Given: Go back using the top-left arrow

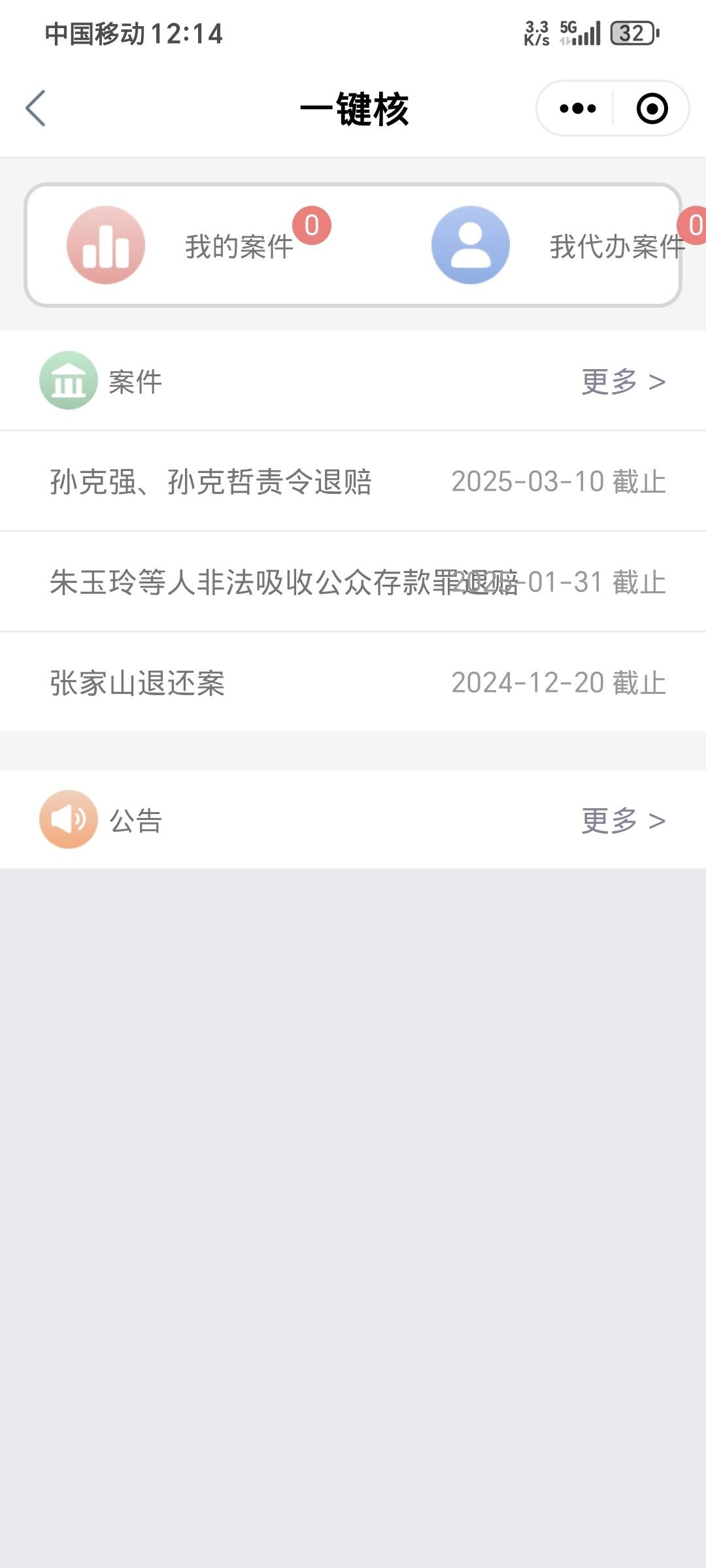Looking at the screenshot, I should (35, 108).
